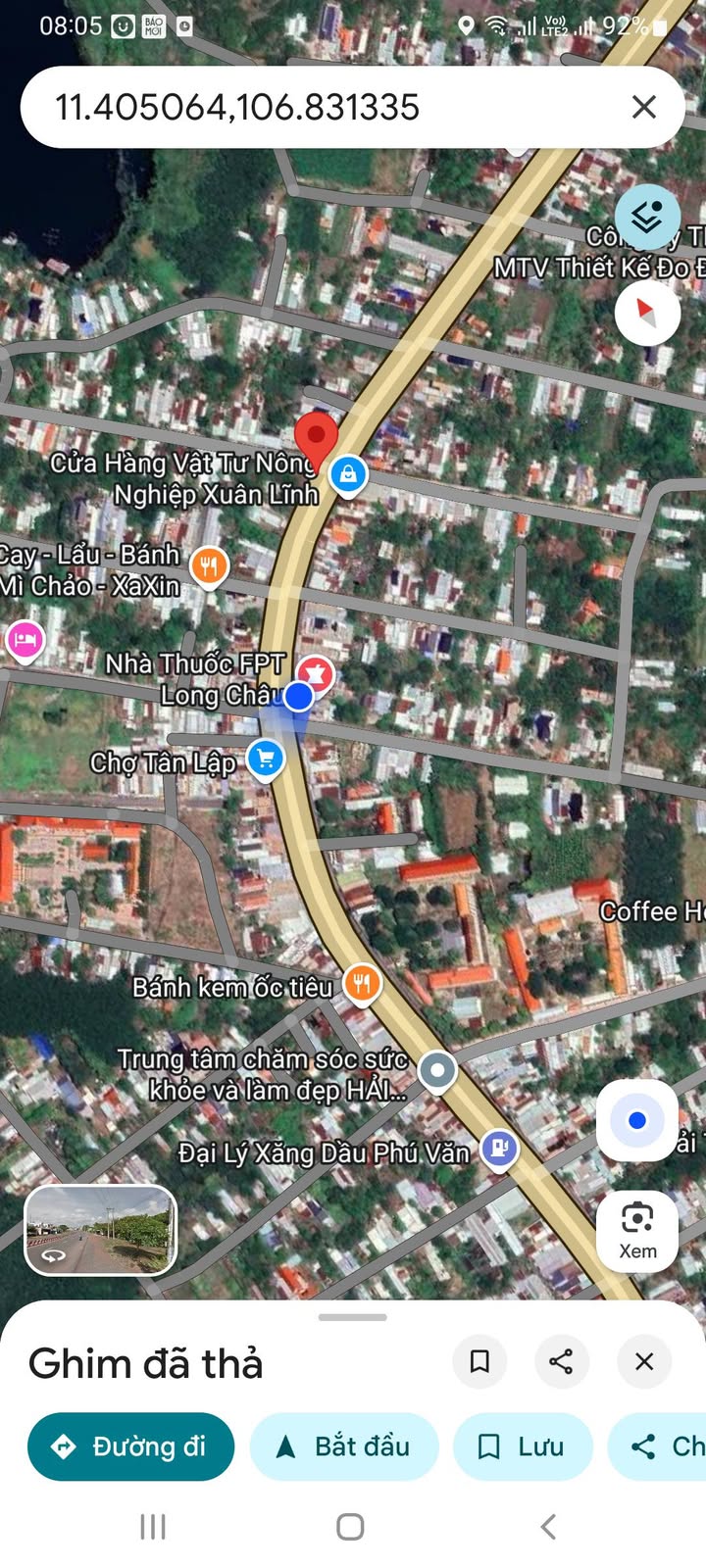Close the Ghim đã thả panel
This screenshot has height=1568, width=706.
(644, 1361)
